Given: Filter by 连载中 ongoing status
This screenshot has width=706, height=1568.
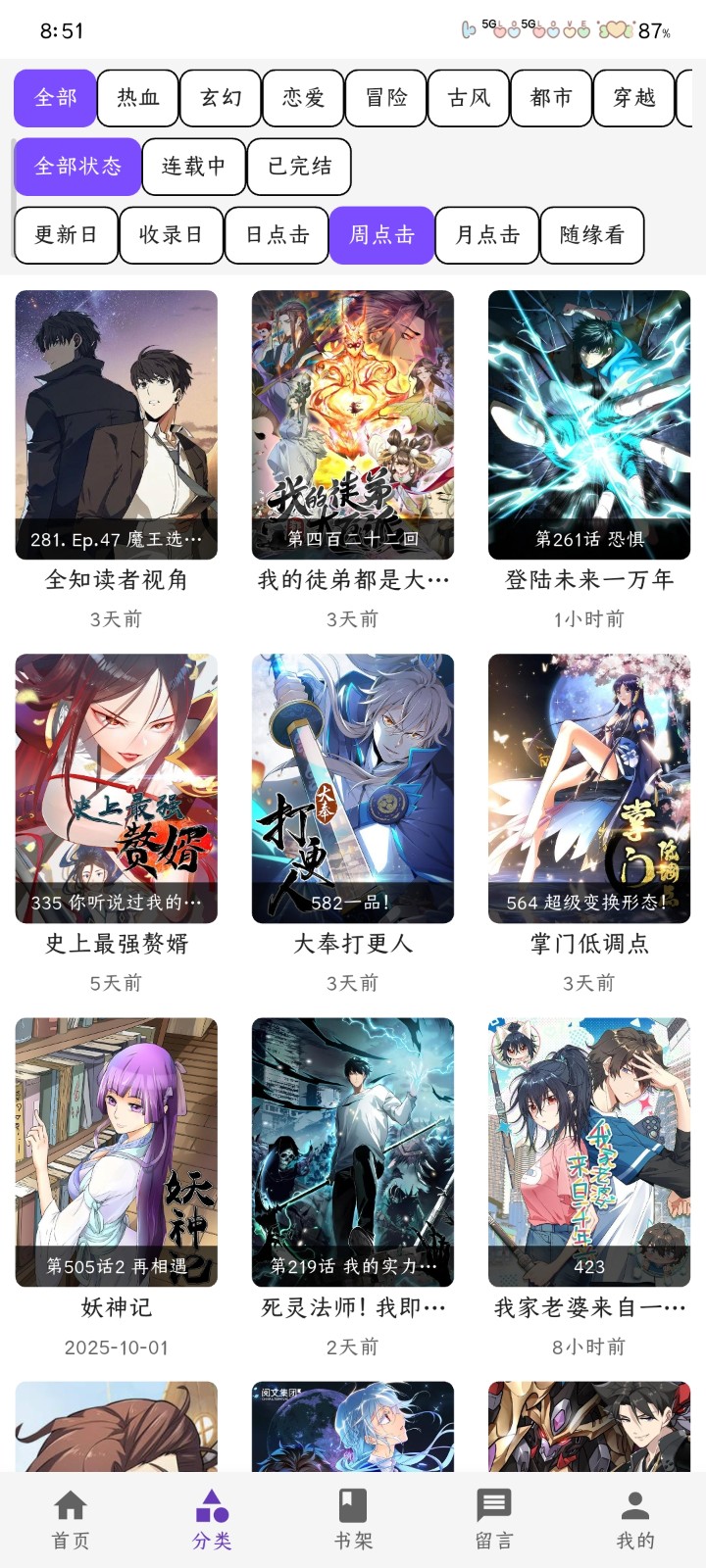Looking at the screenshot, I should (x=193, y=167).
